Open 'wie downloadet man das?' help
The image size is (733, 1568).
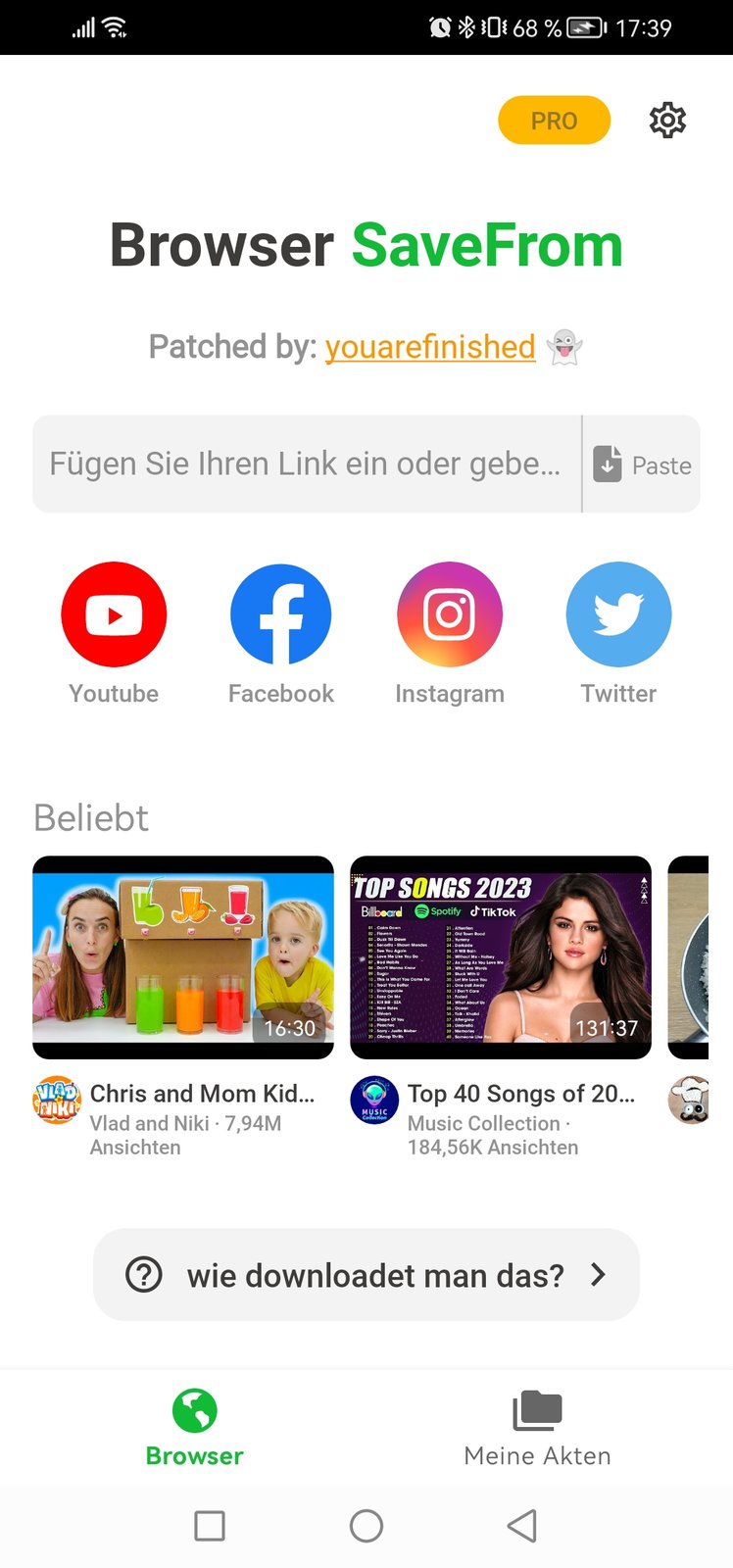tap(366, 1275)
